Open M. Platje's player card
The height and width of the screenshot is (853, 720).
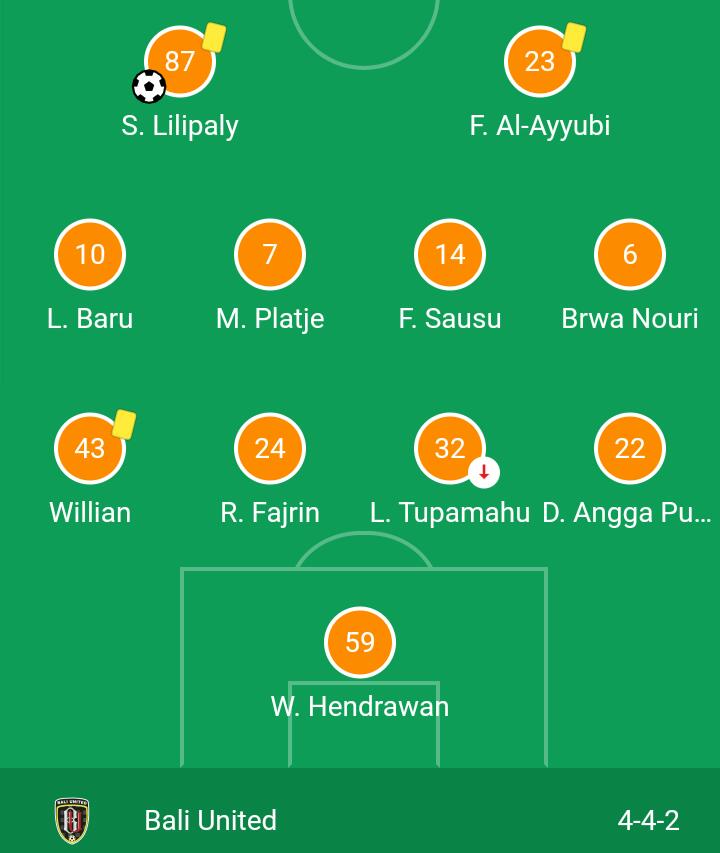click(x=270, y=255)
